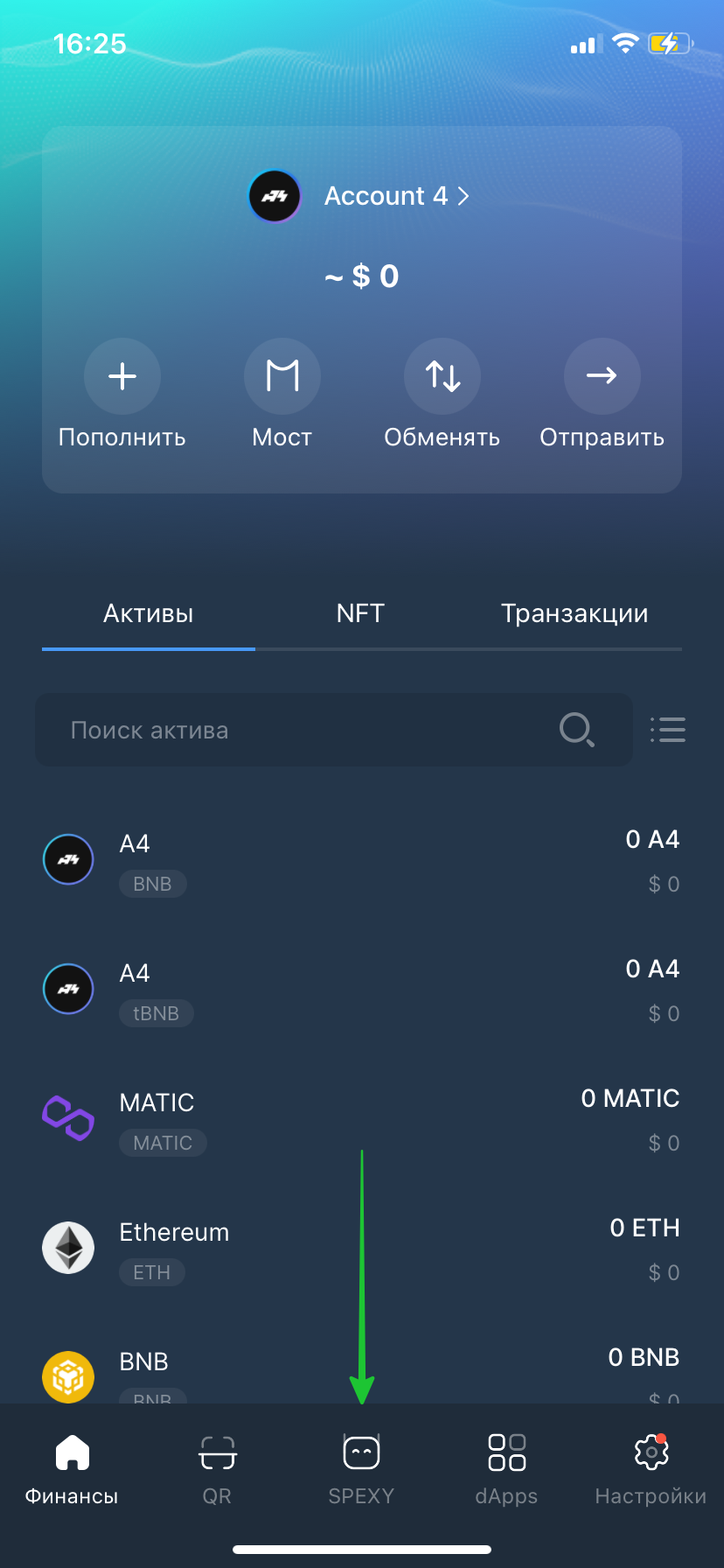Go to the Финансы tab
The image size is (724, 1568).
(x=72, y=1470)
